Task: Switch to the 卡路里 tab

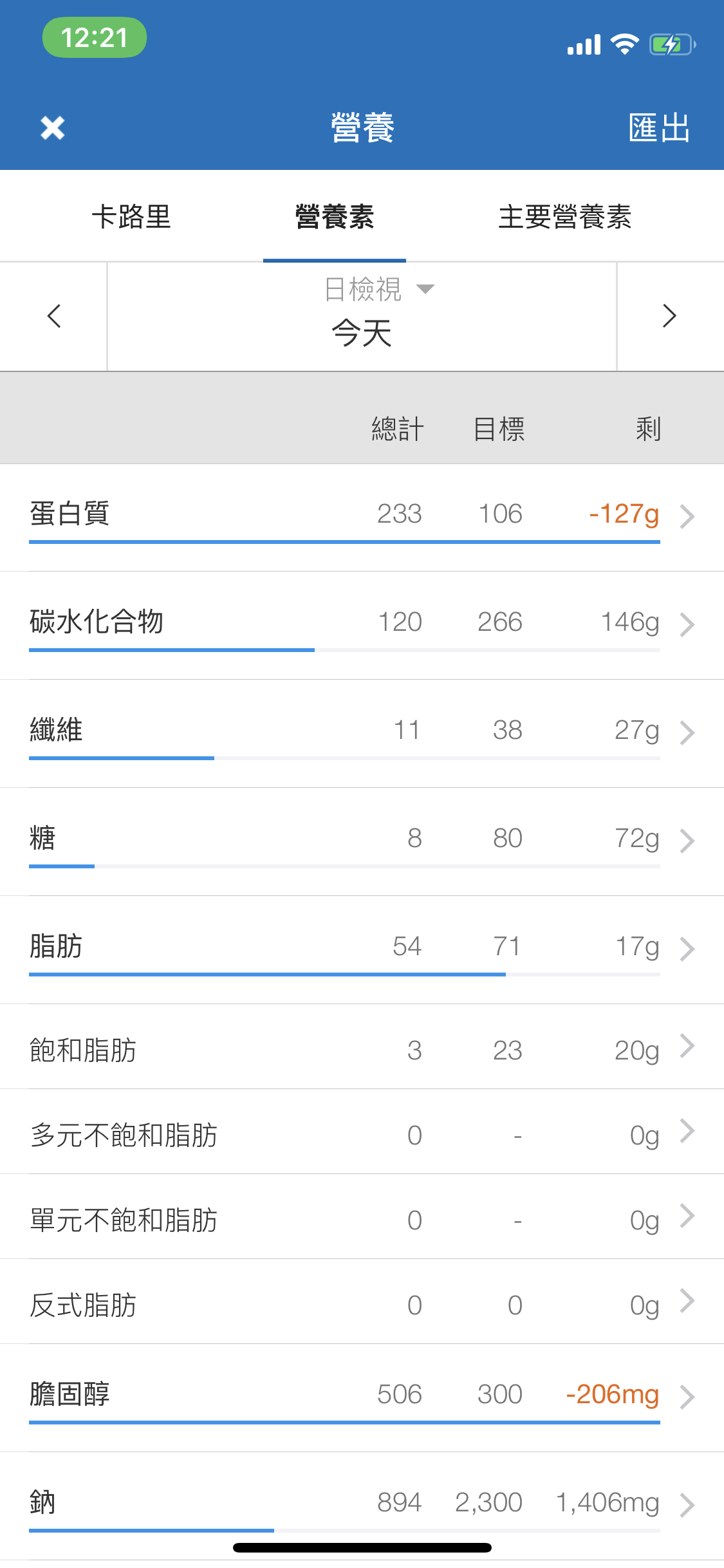Action: click(131, 216)
